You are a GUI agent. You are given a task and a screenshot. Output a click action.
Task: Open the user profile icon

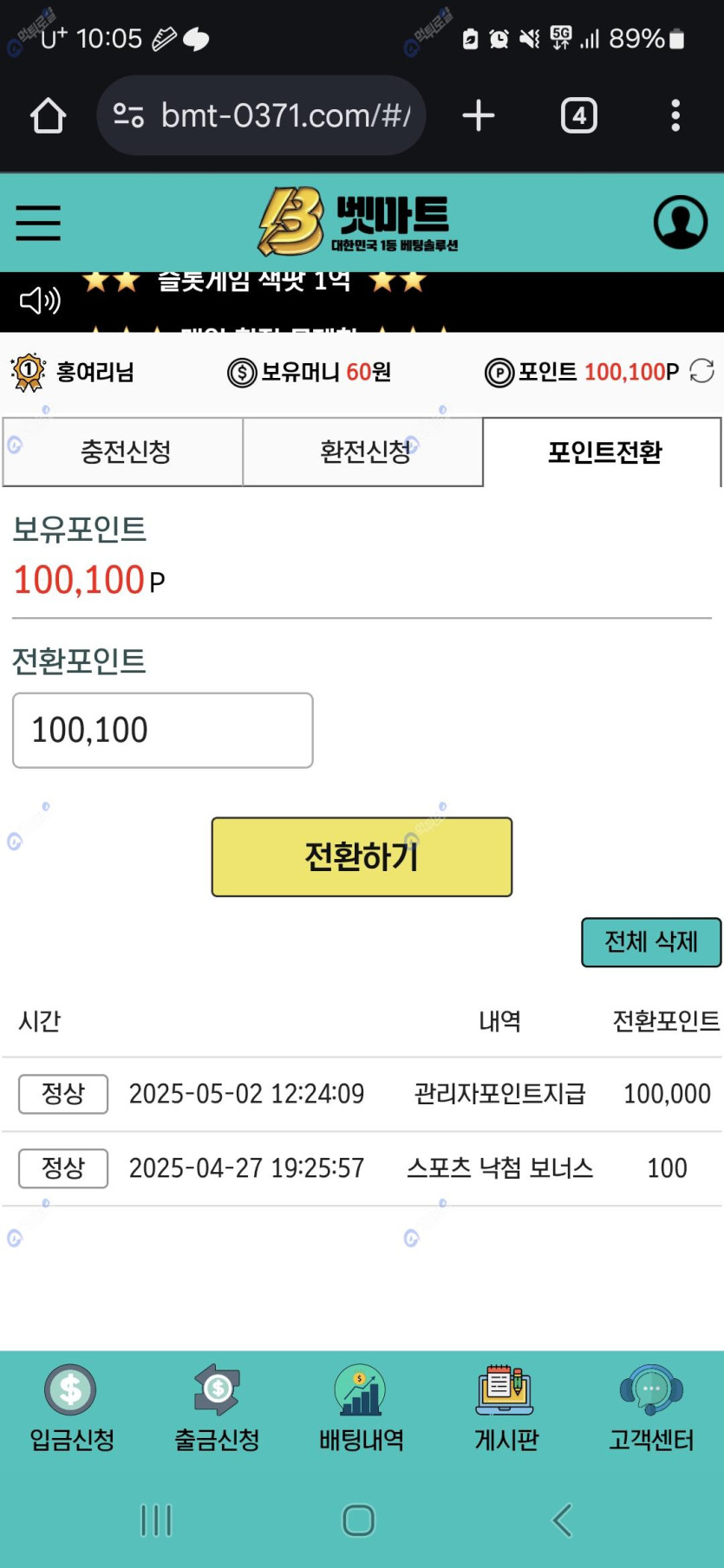tap(680, 222)
